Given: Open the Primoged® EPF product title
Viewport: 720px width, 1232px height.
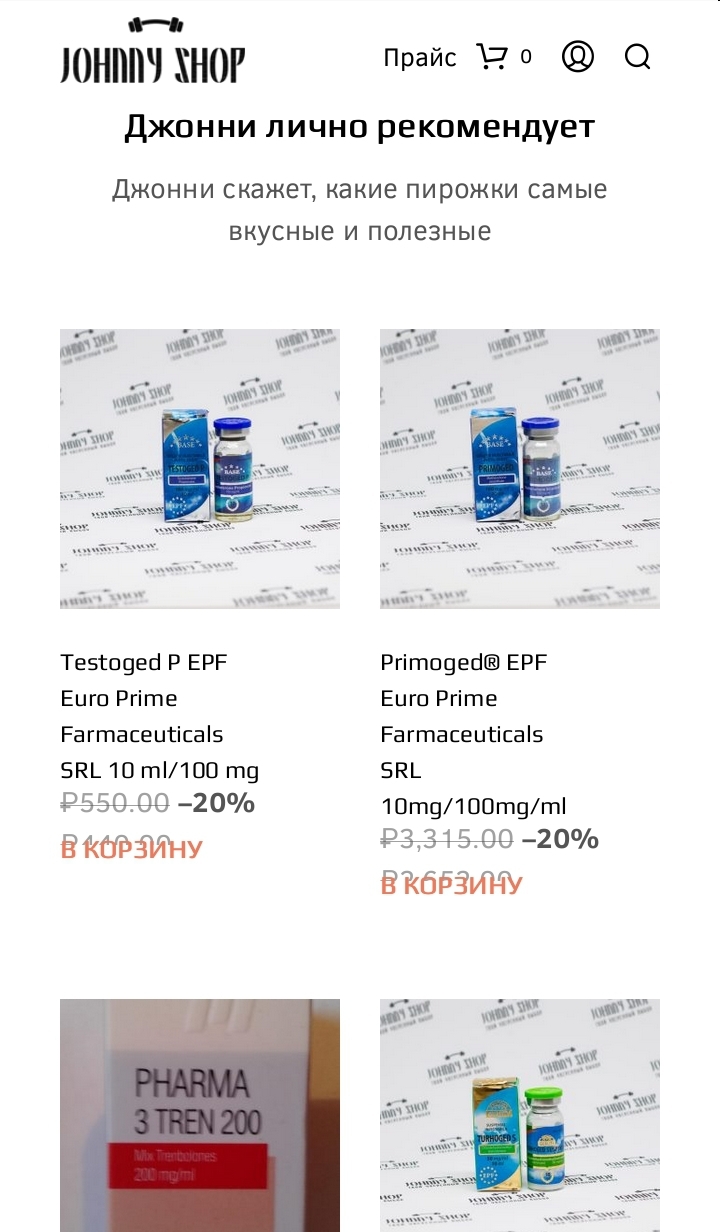Looking at the screenshot, I should 463,734.
